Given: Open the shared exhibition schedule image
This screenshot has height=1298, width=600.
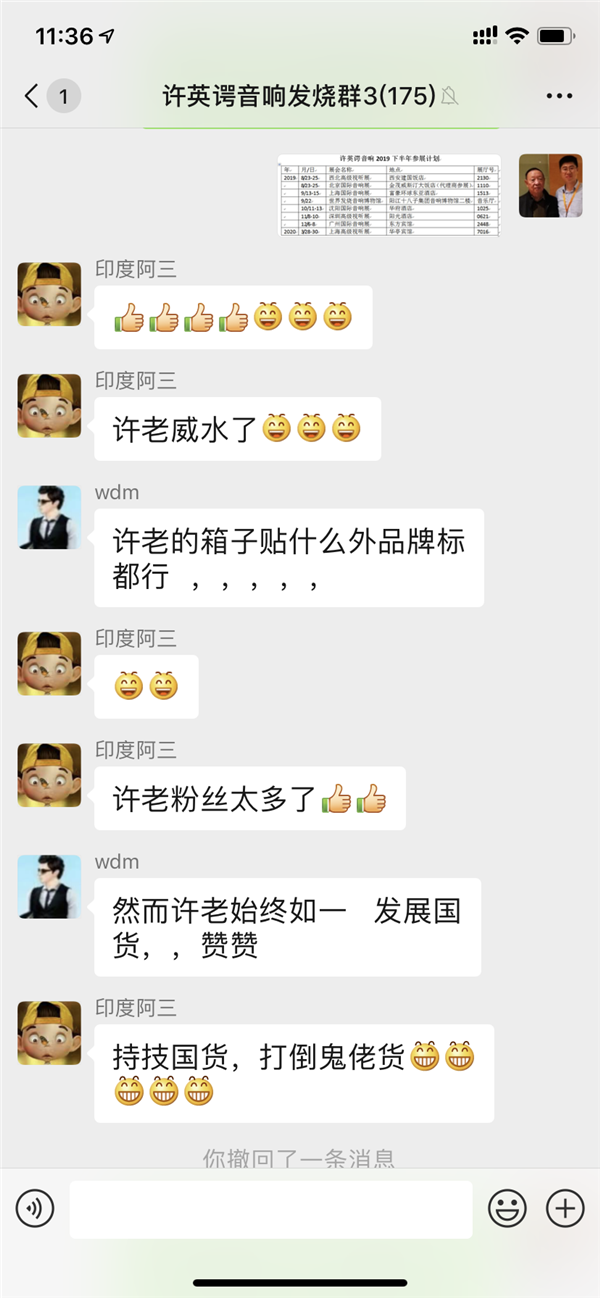Looking at the screenshot, I should [389, 195].
